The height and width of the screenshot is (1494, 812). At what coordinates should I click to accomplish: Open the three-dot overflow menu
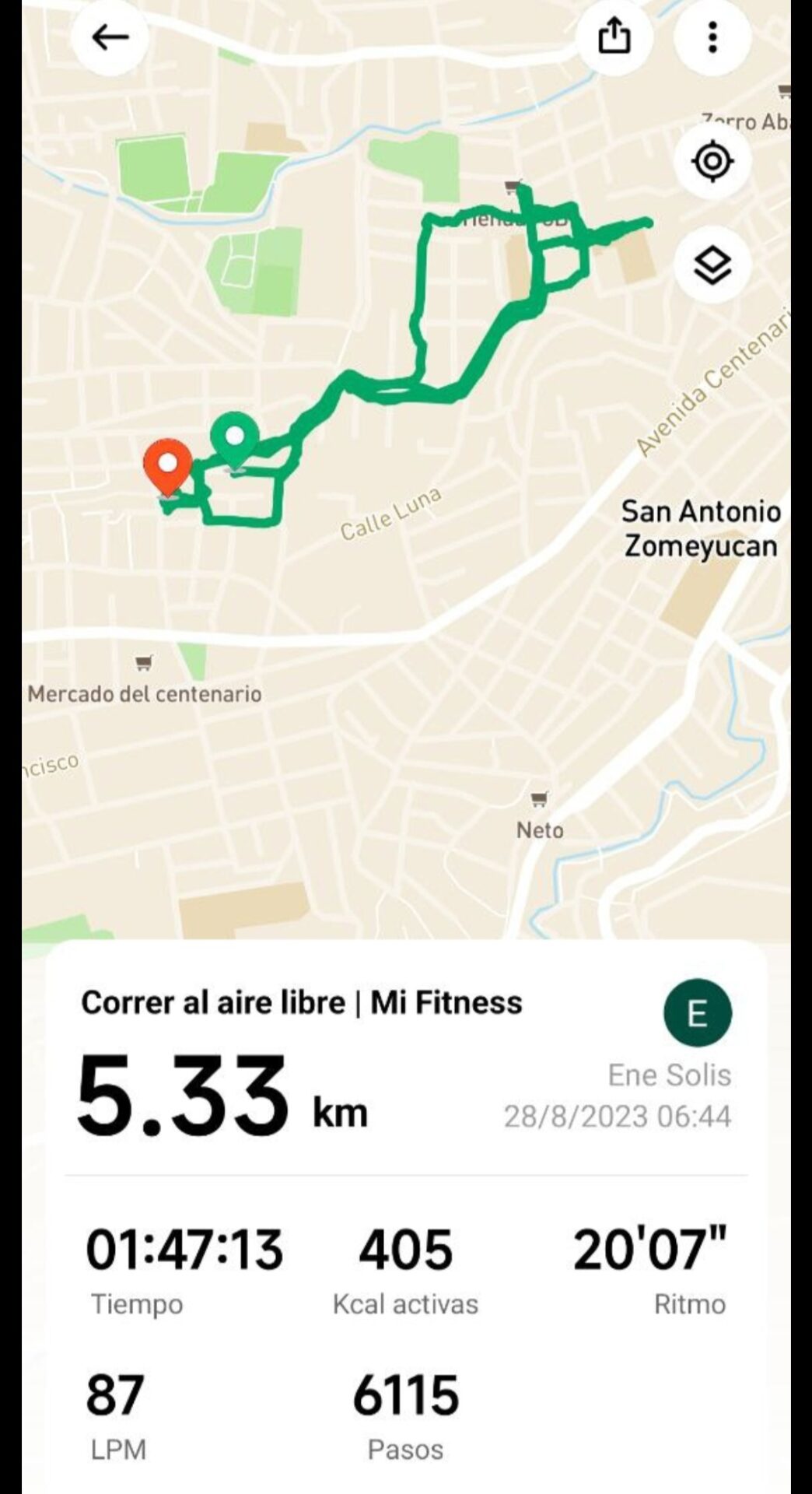tap(712, 37)
